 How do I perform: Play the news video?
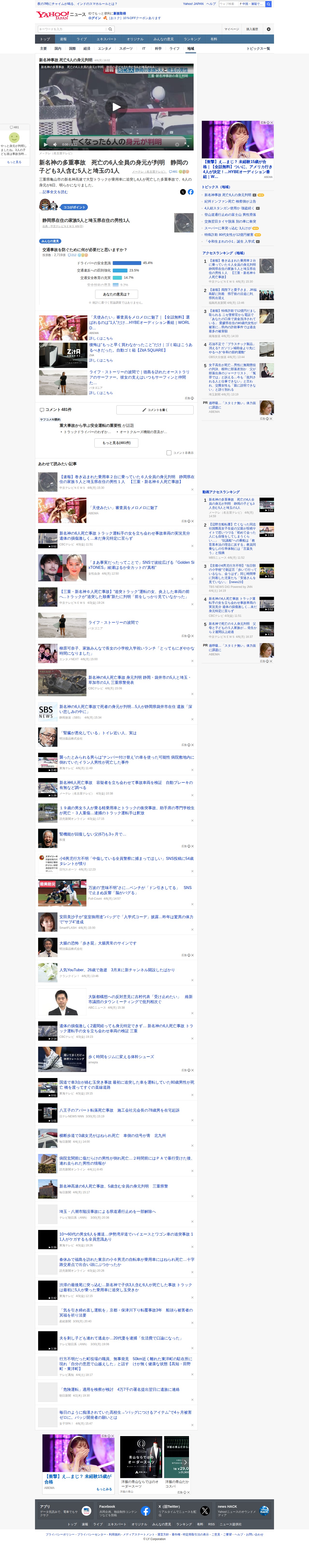[116, 107]
